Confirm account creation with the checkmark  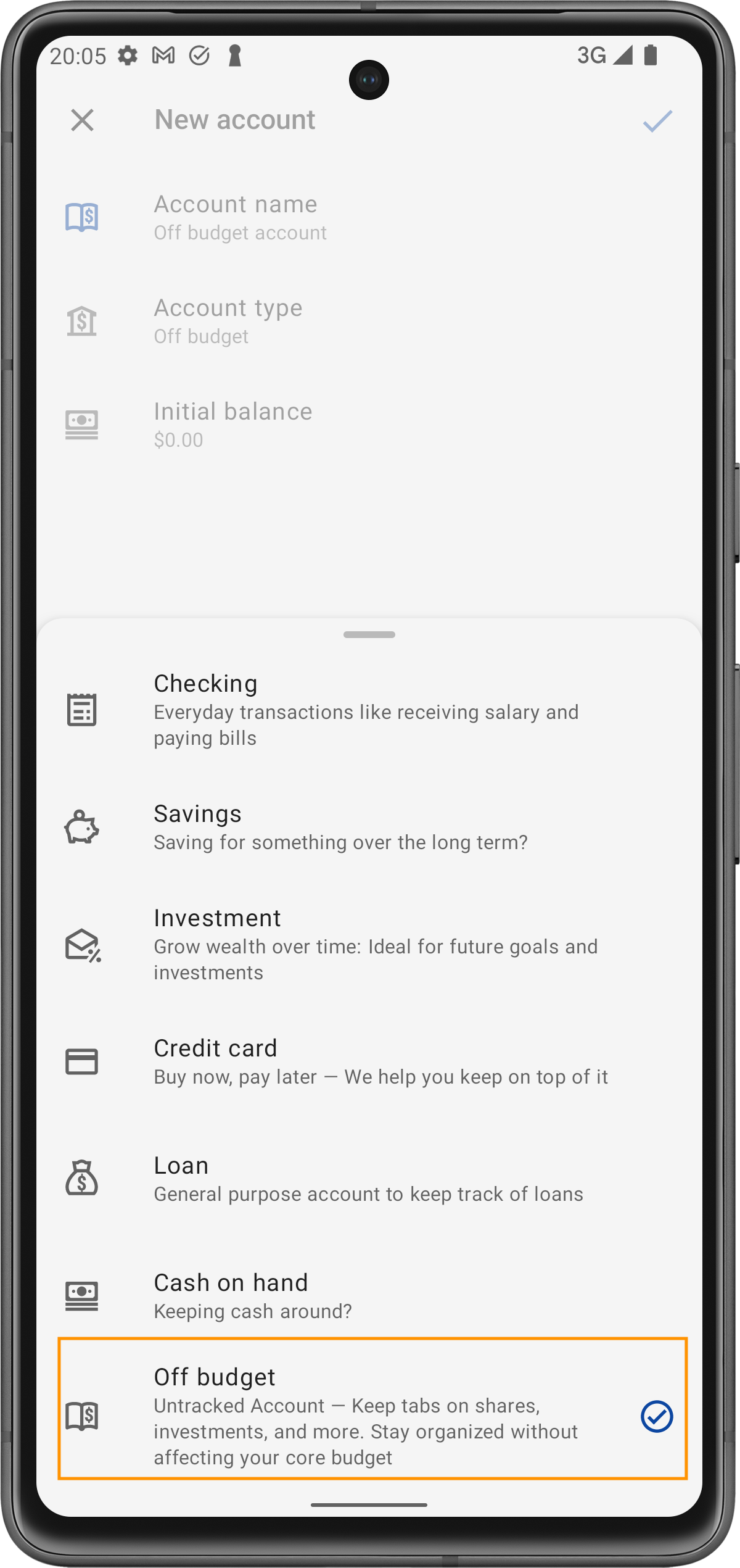pyautogui.click(x=657, y=121)
